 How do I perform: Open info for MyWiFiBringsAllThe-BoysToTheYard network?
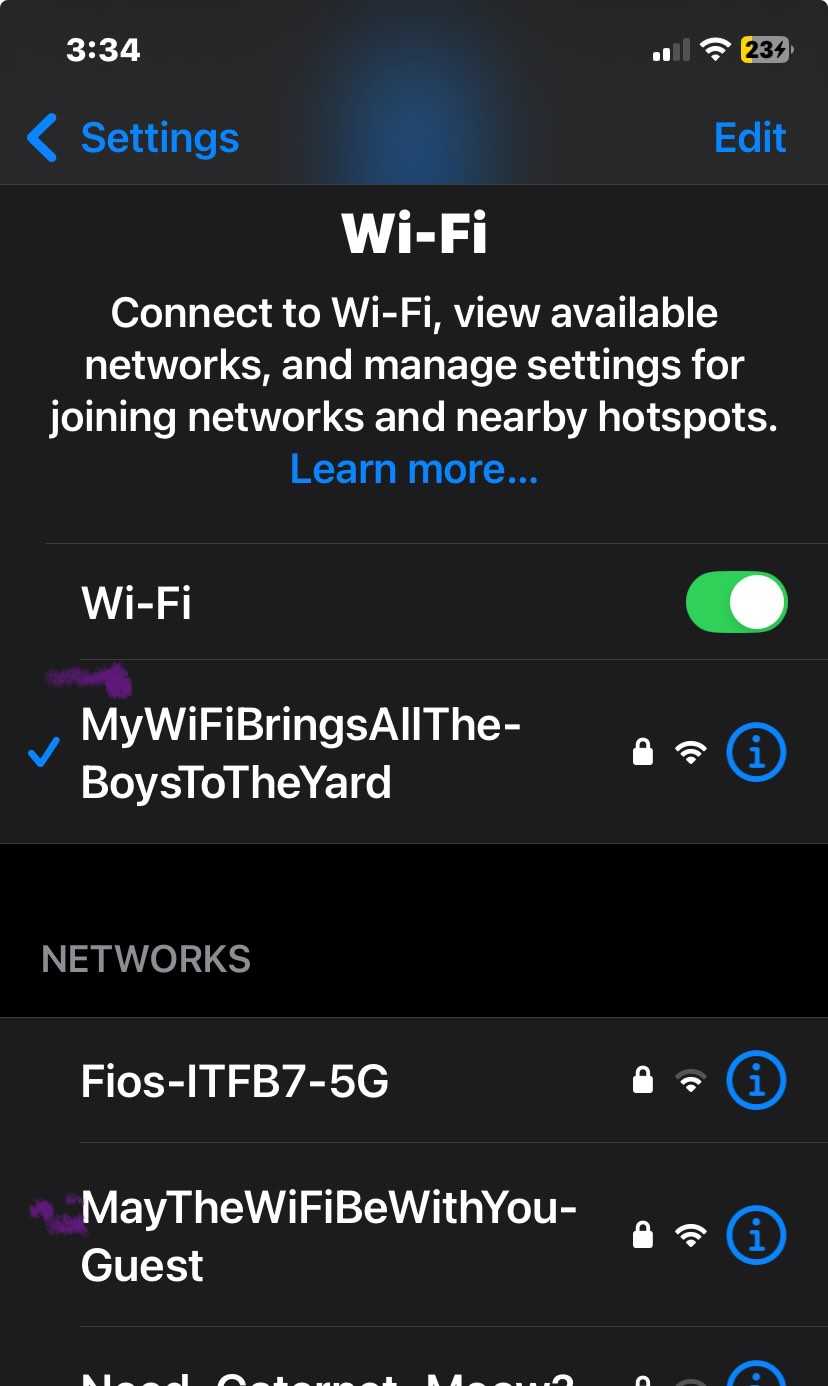[x=756, y=752]
